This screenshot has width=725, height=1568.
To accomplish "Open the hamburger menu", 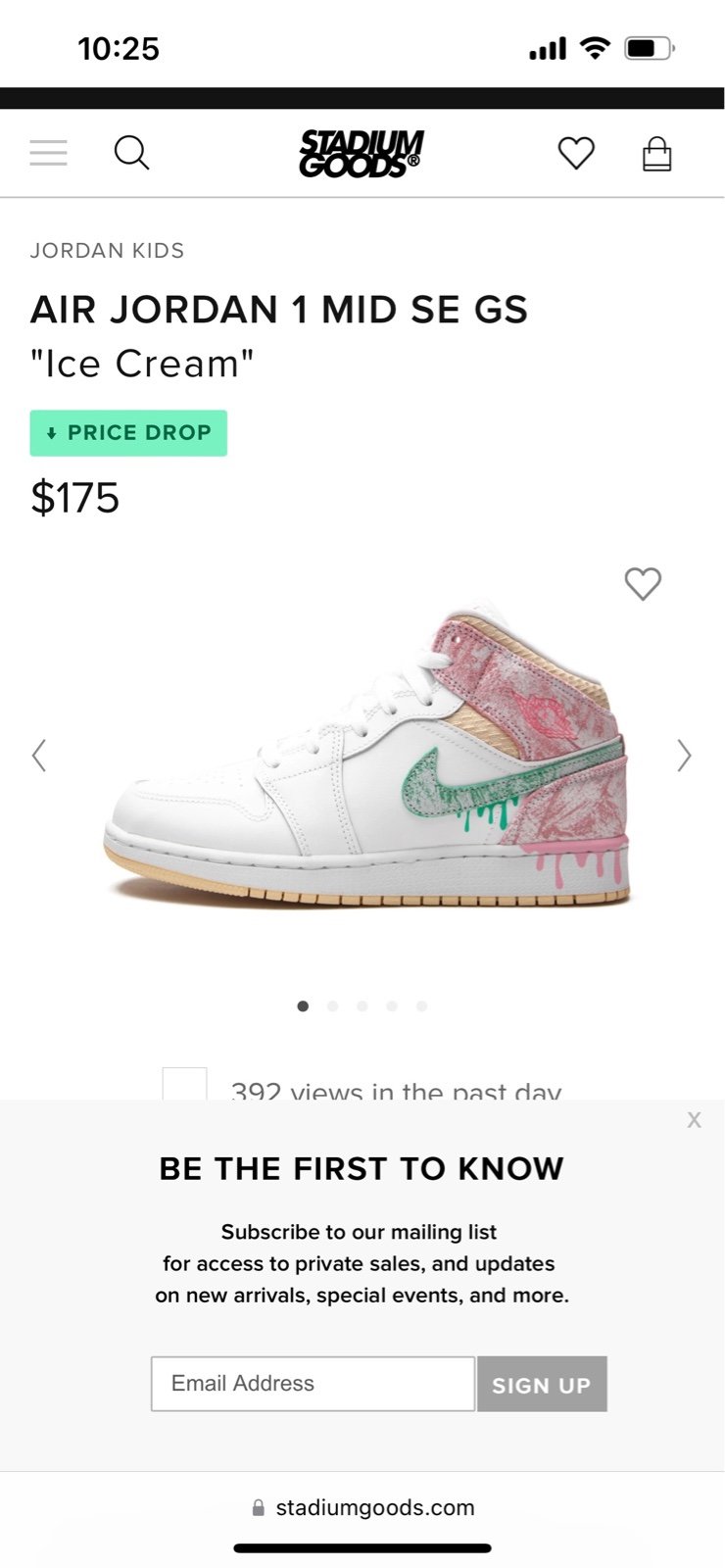I will tap(48, 153).
